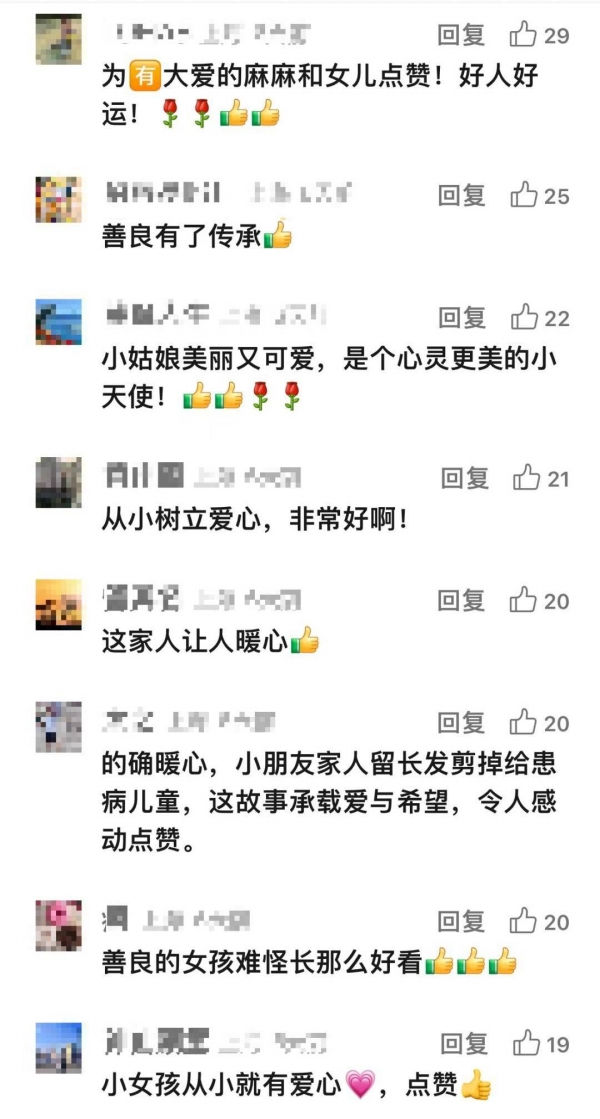Like the comment '善良有了传承'
Viewport: 600px width, 1119px height.
click(526, 195)
